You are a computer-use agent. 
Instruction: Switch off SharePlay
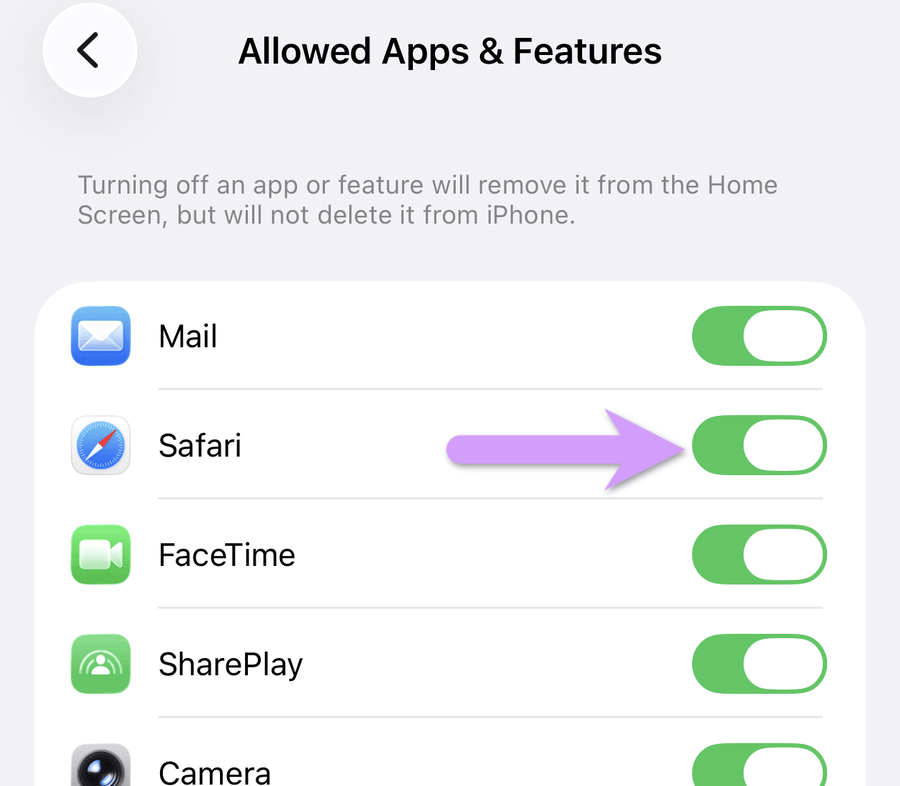point(759,664)
